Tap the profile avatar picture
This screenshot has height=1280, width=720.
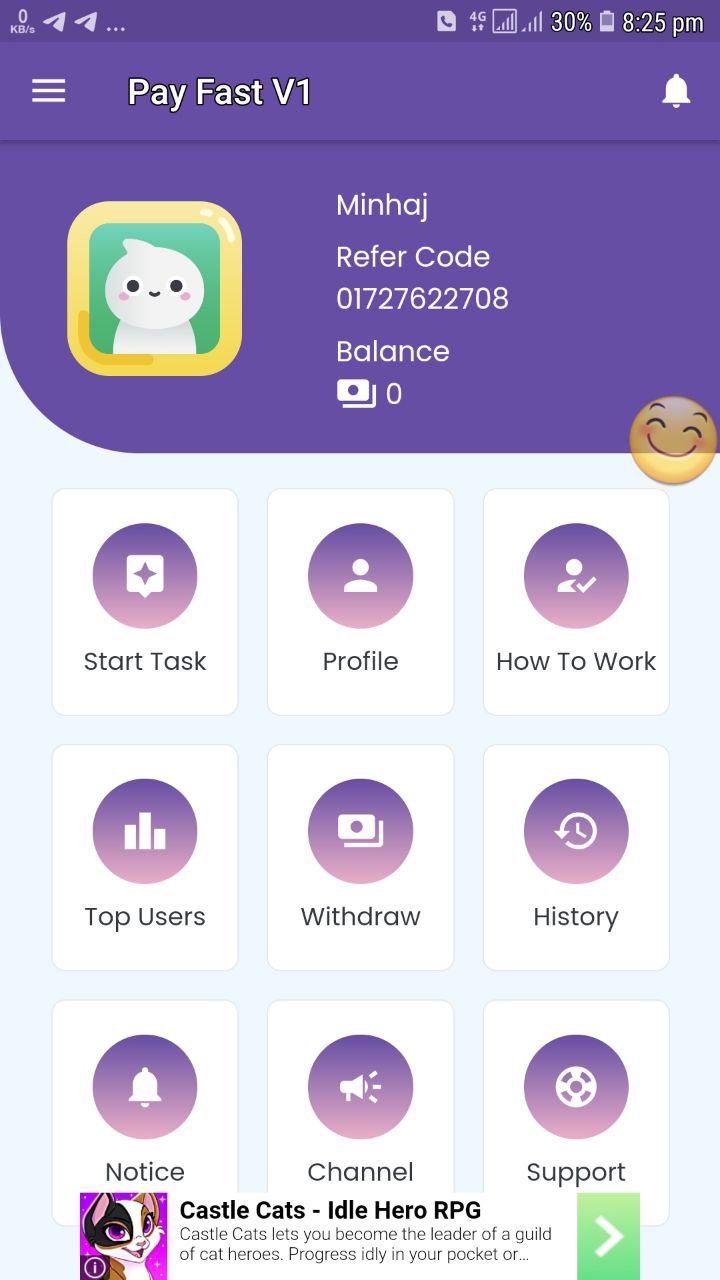[154, 288]
